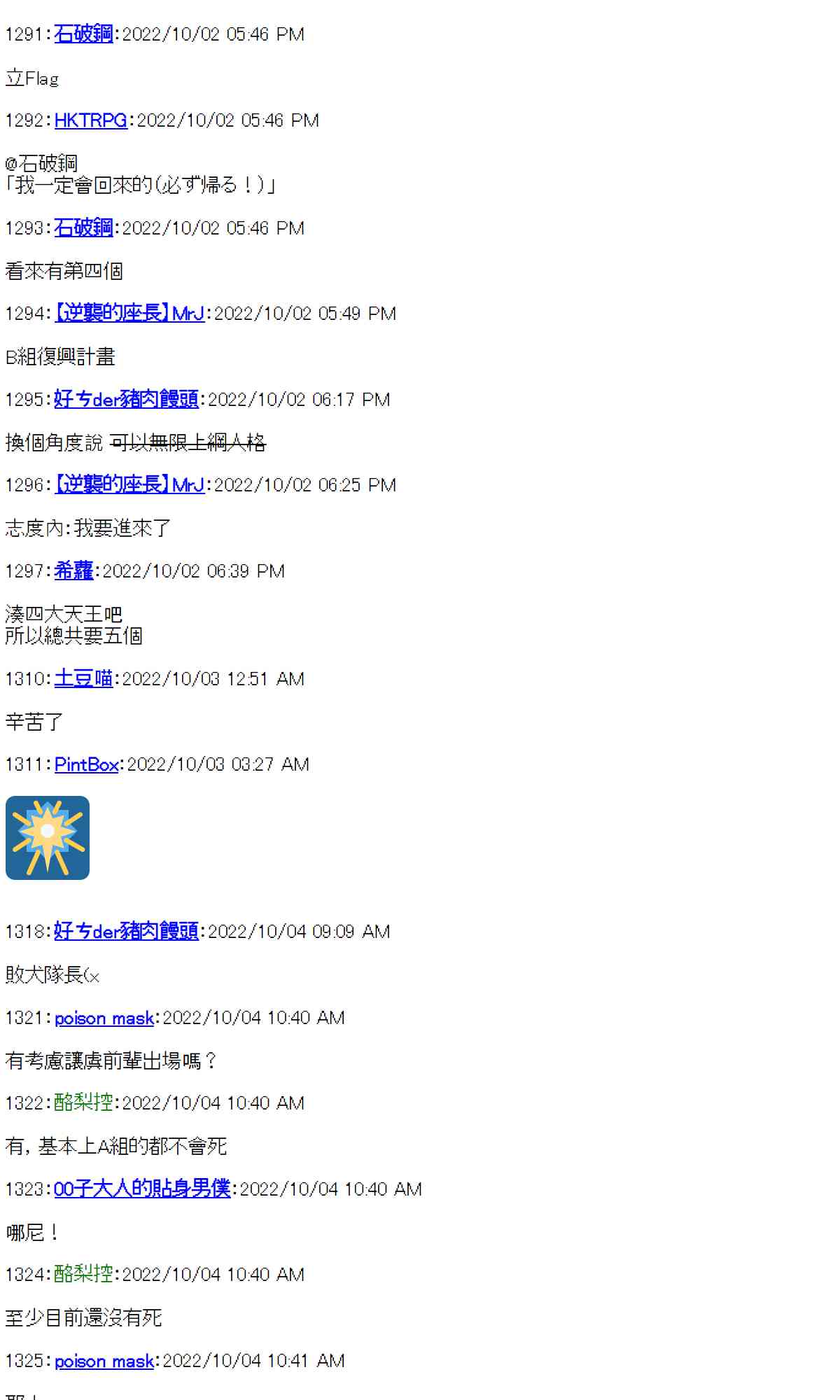Open HKTRPG user link on post 1292
840x1400 pixels.
(90, 120)
